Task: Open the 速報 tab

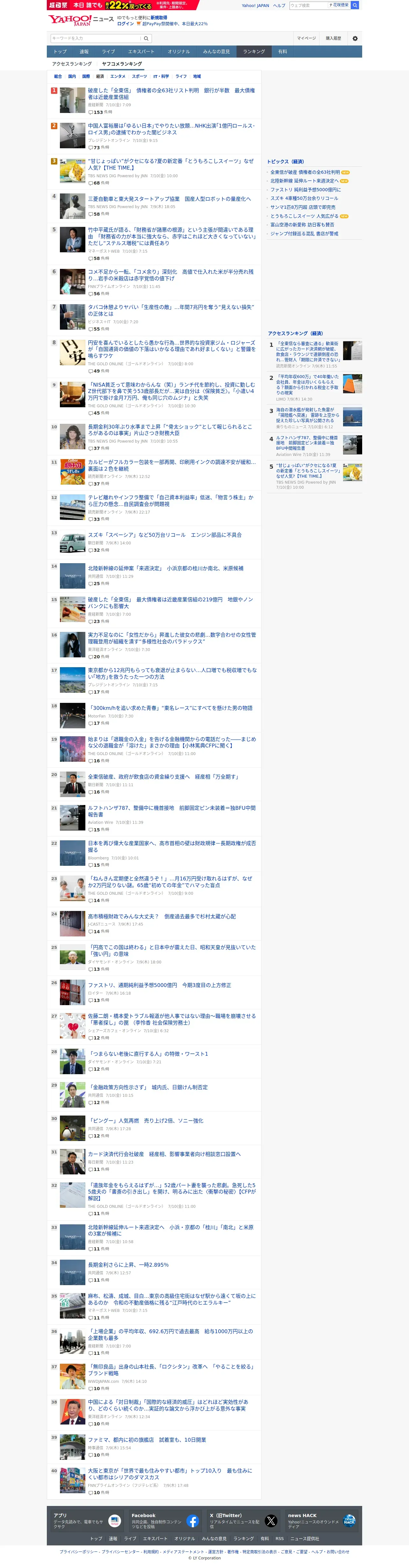Action: click(84, 52)
